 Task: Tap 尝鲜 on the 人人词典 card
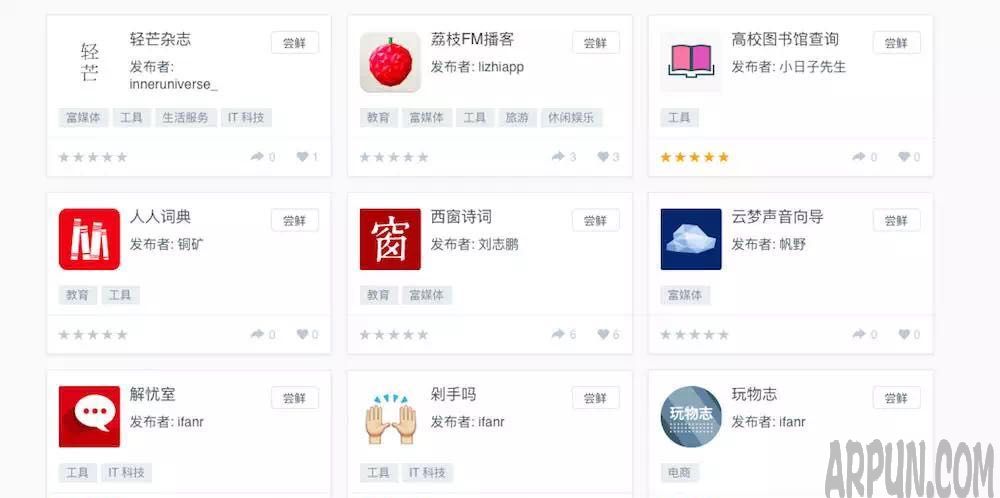tap(295, 221)
